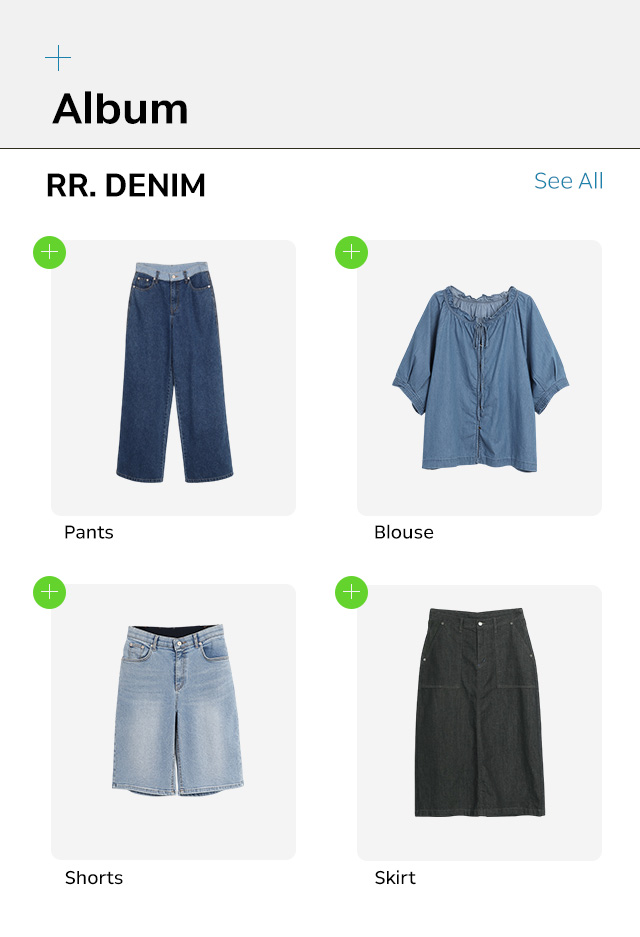640x937 pixels.
Task: Open the See All link
Action: click(x=568, y=181)
